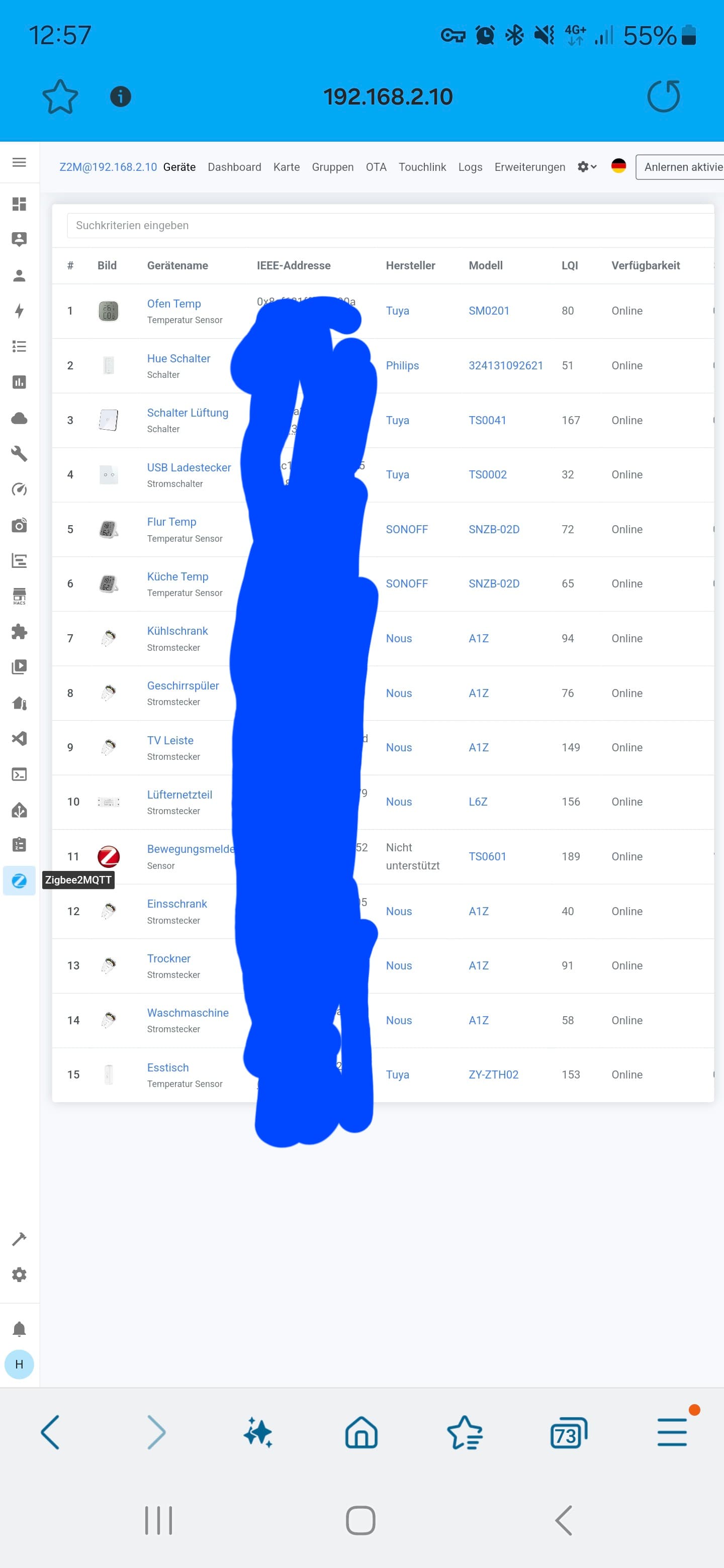
Task: Open the Ofen Temp device
Action: coord(173,304)
